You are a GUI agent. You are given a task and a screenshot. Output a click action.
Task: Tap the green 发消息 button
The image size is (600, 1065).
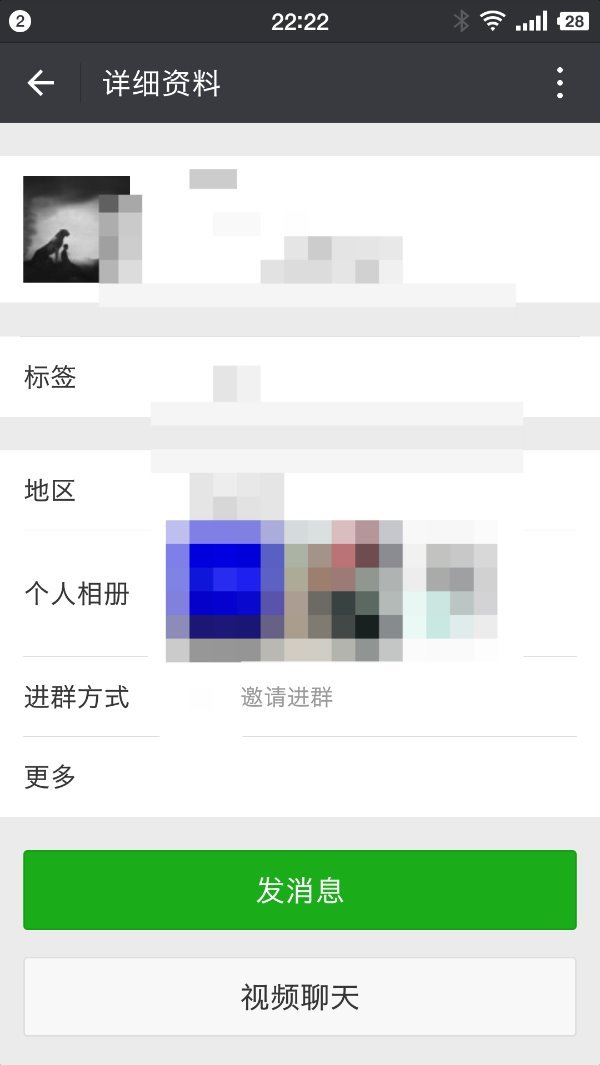(x=300, y=890)
